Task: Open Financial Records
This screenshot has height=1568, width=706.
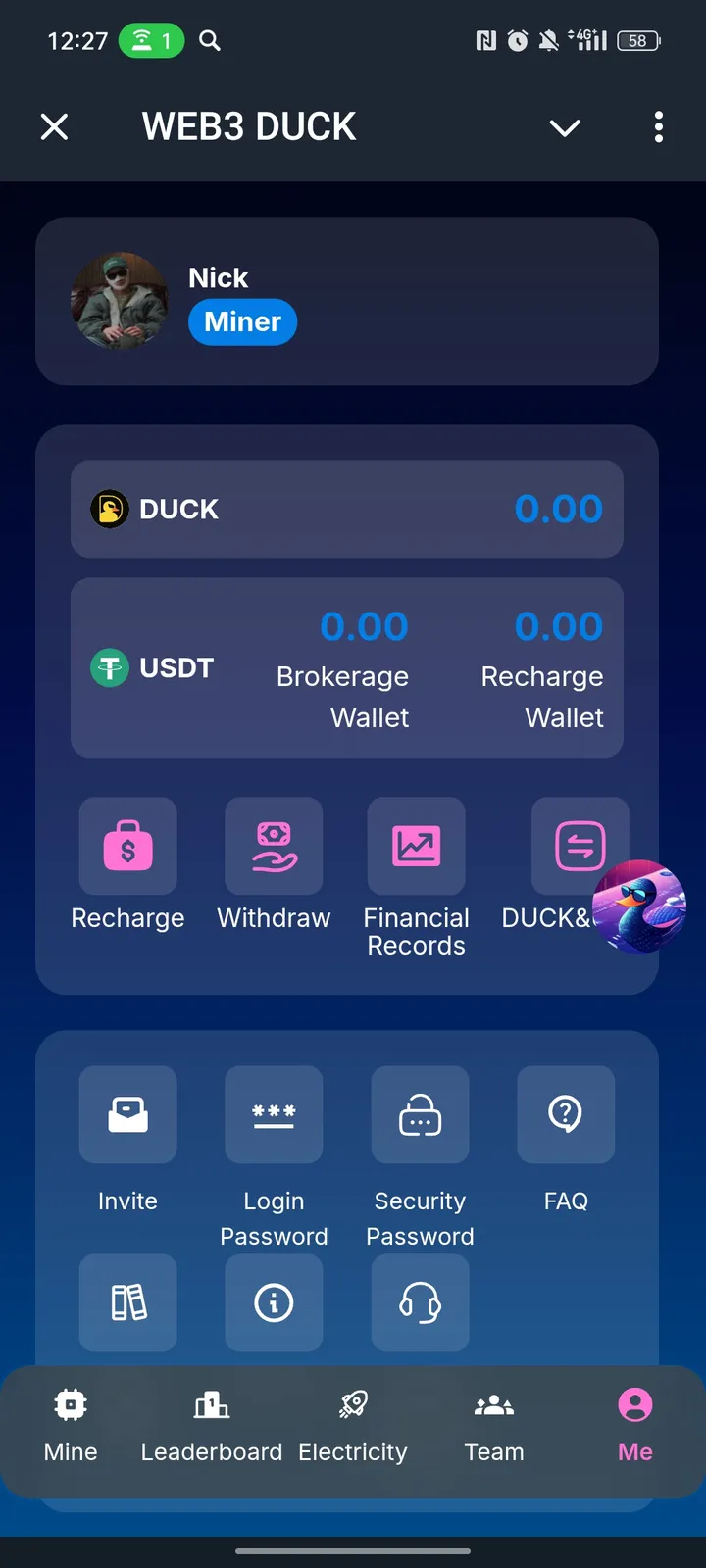Action: pos(416,847)
